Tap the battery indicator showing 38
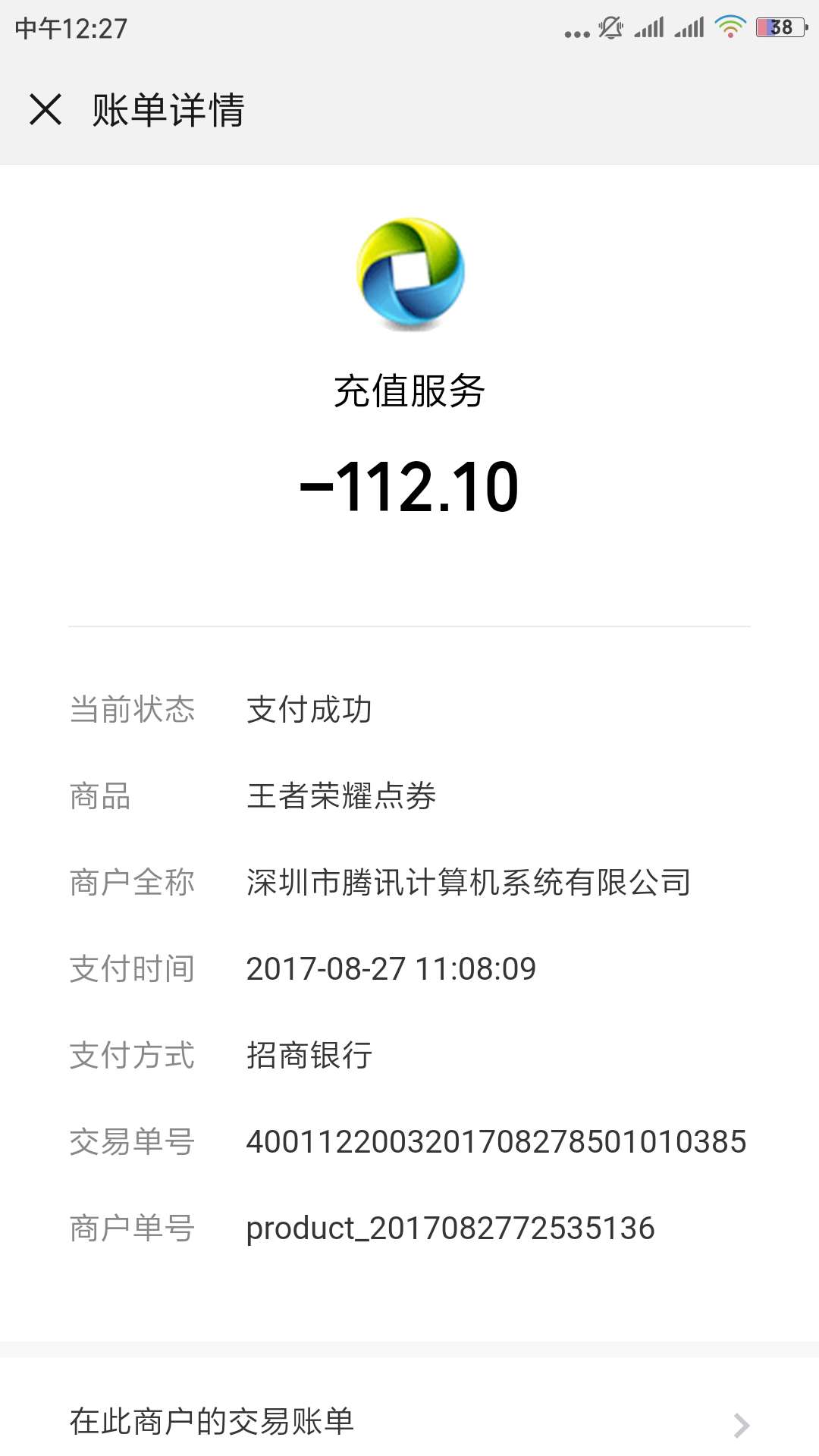 [781, 25]
